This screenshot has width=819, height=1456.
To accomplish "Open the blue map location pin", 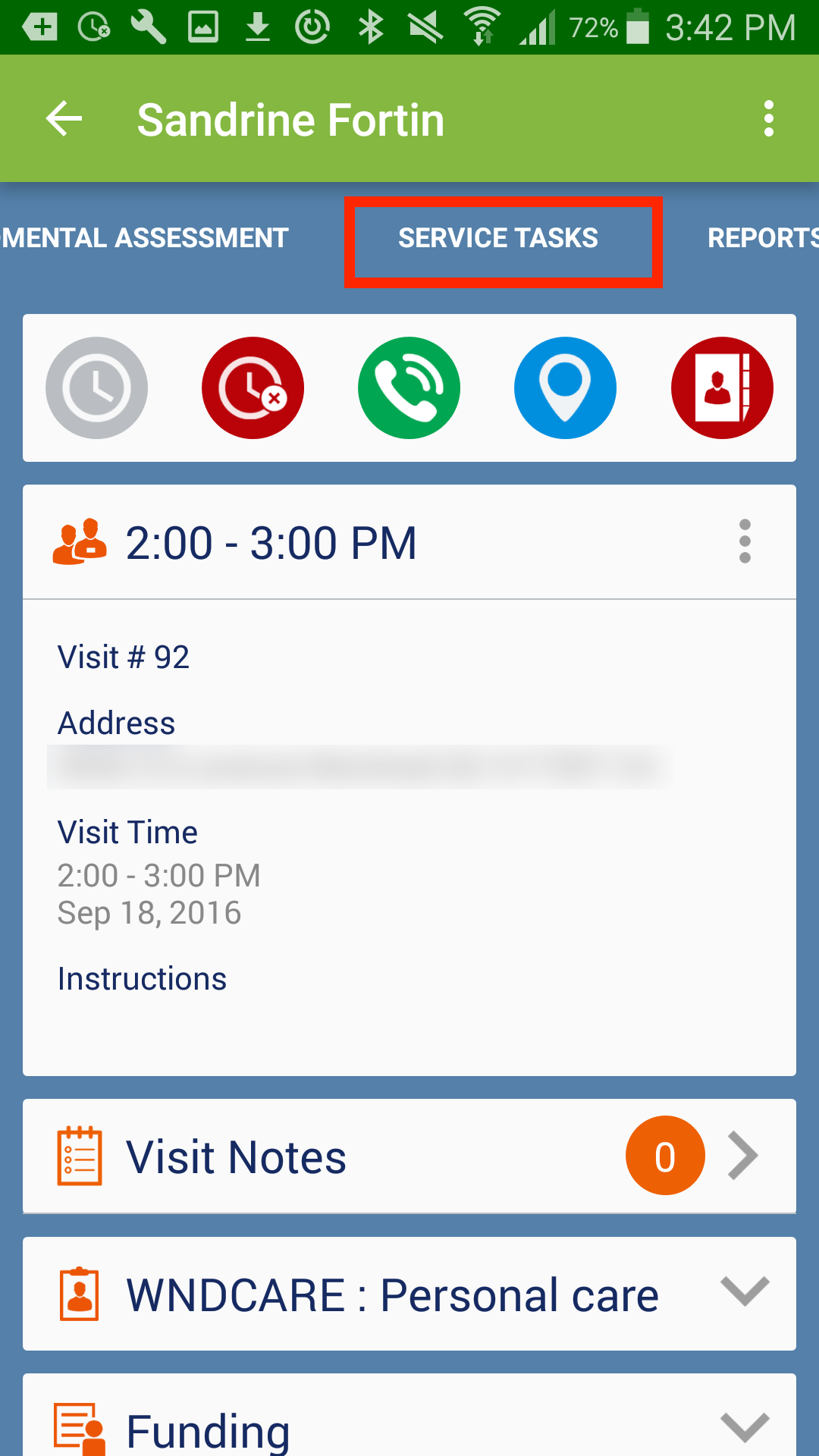I will 565,388.
